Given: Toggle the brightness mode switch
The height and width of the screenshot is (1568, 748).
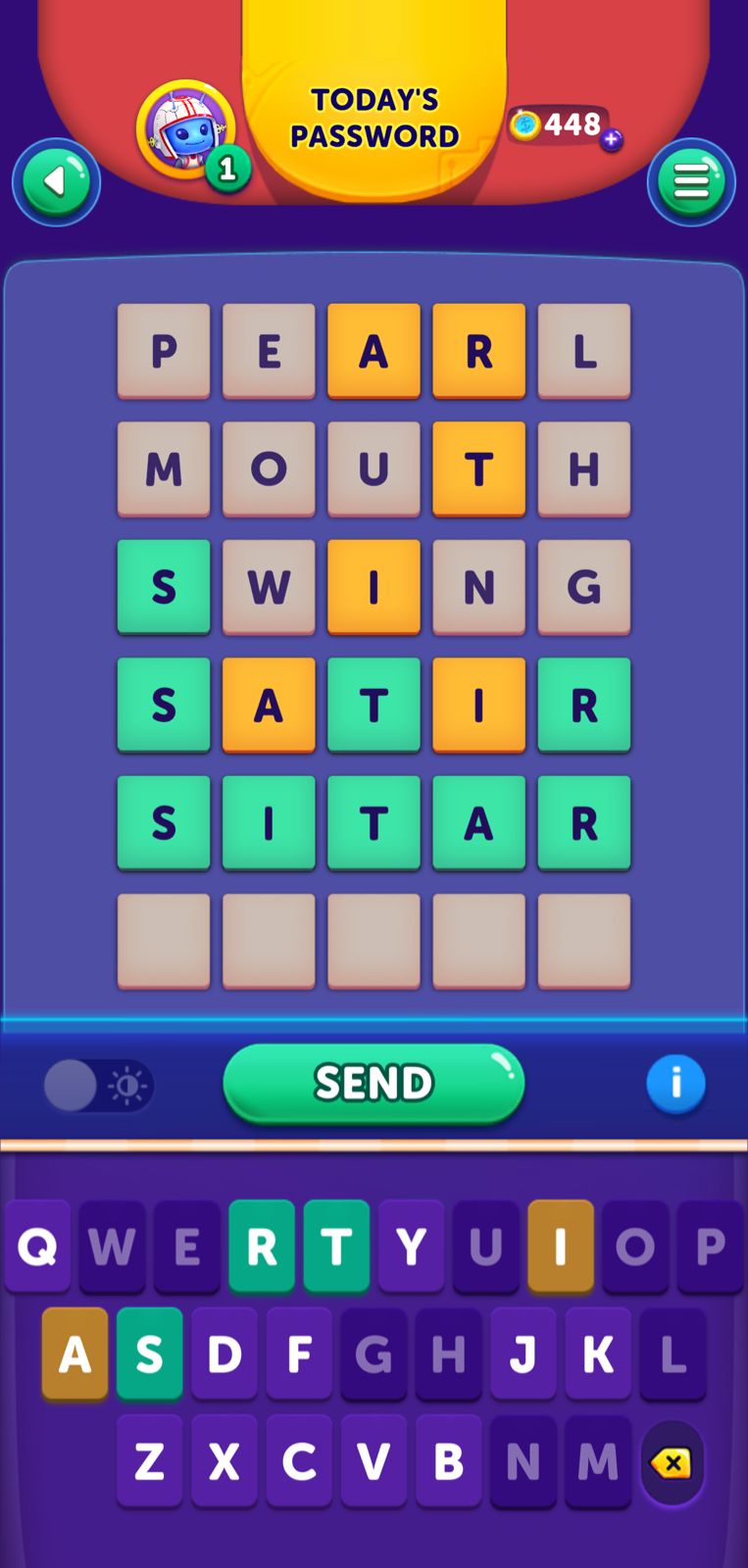Looking at the screenshot, I should tap(98, 1086).
